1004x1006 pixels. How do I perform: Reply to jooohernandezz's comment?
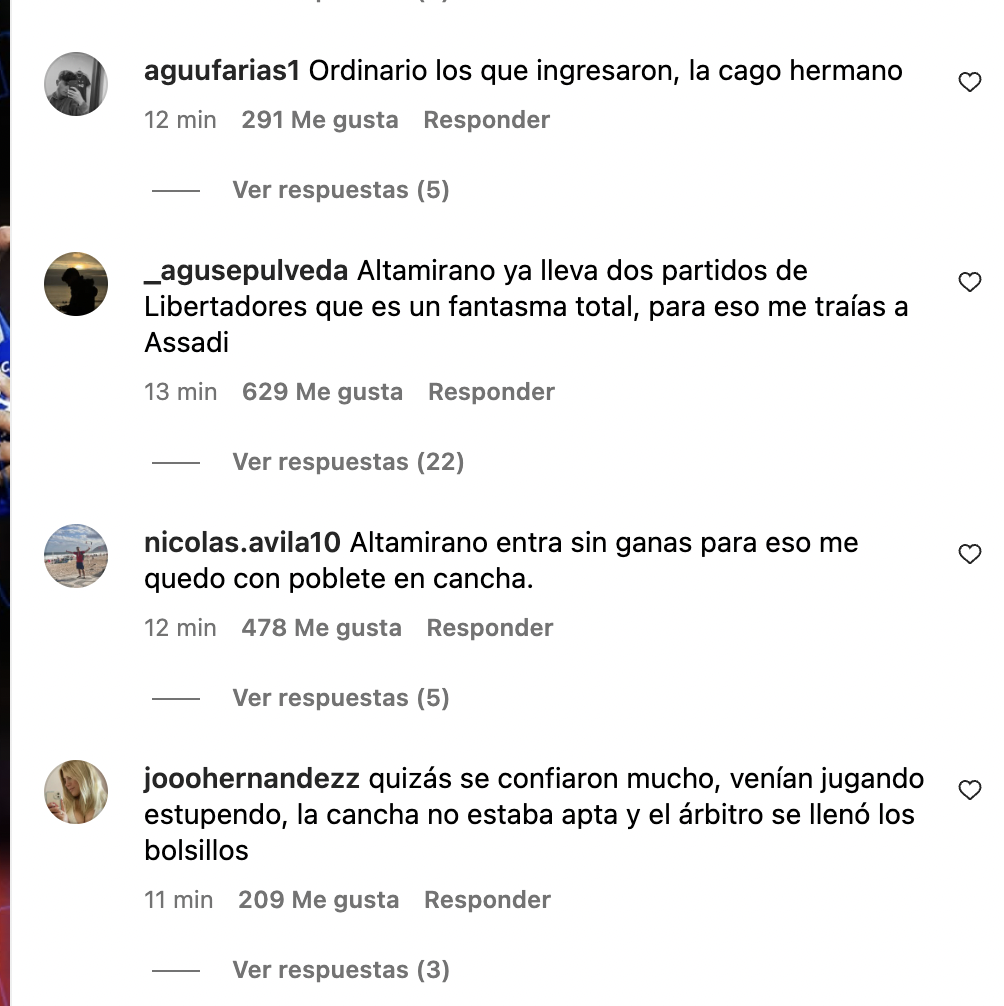tap(487, 900)
